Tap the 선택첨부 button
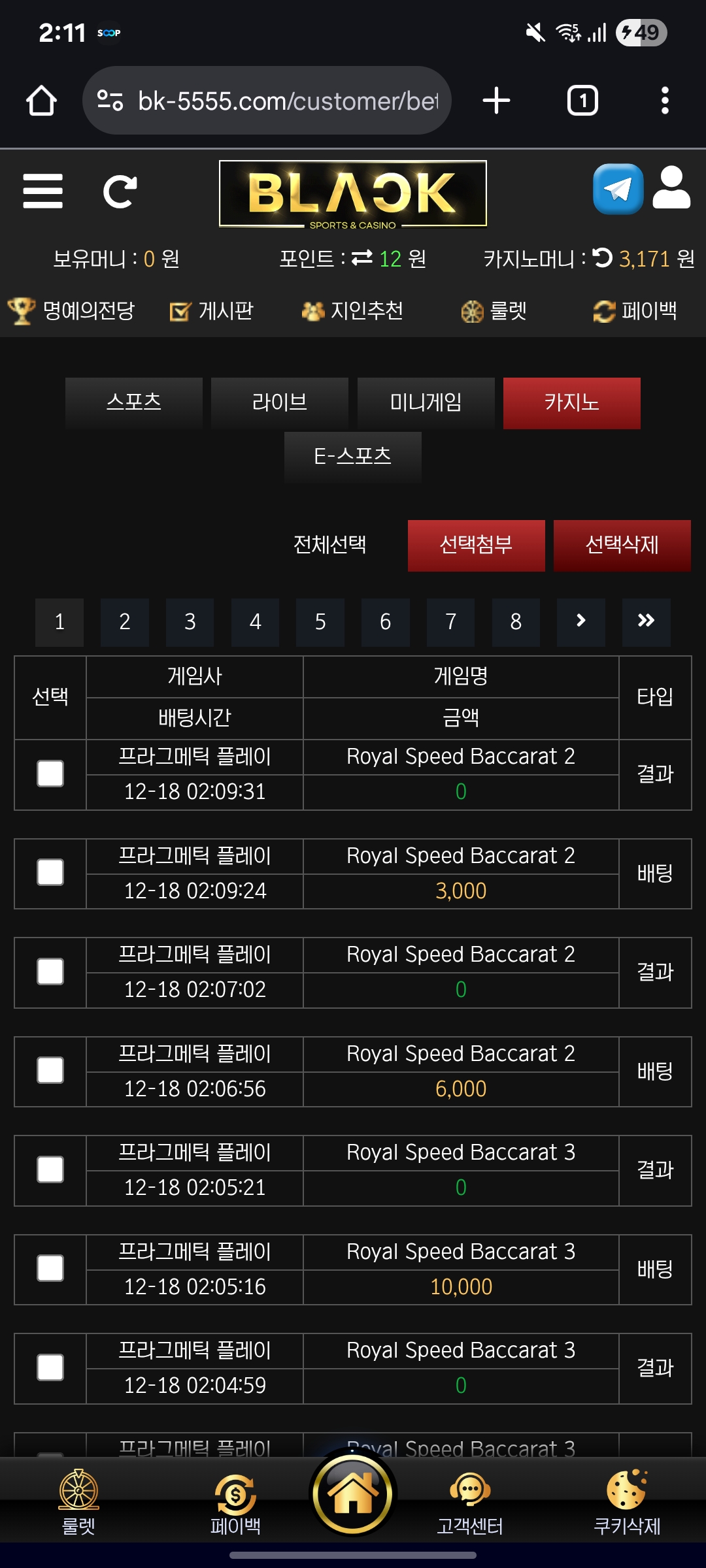Viewport: 706px width, 1568px height. [476, 546]
